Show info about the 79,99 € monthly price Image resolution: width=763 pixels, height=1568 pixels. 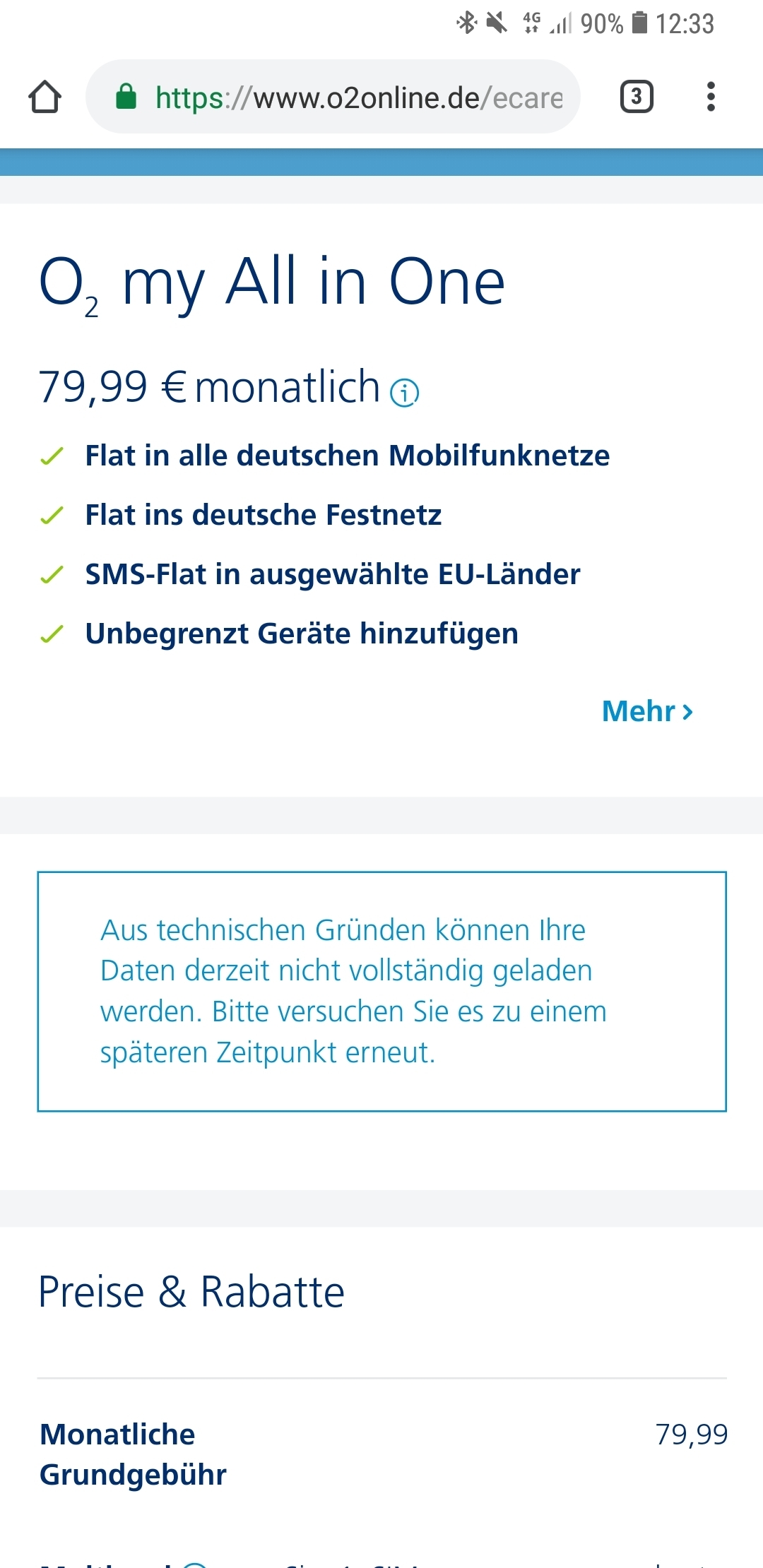(405, 392)
